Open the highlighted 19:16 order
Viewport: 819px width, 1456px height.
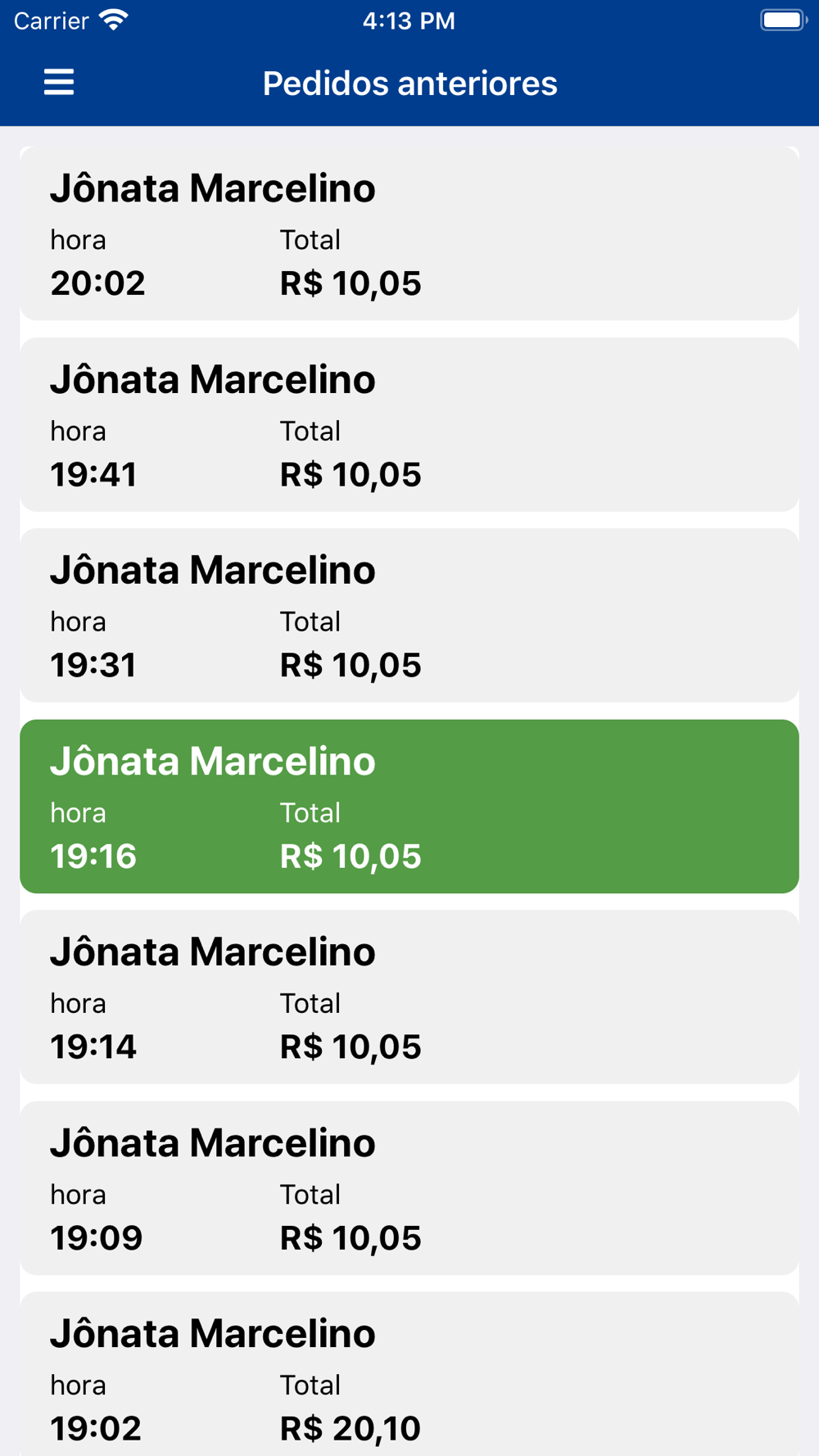coord(409,806)
